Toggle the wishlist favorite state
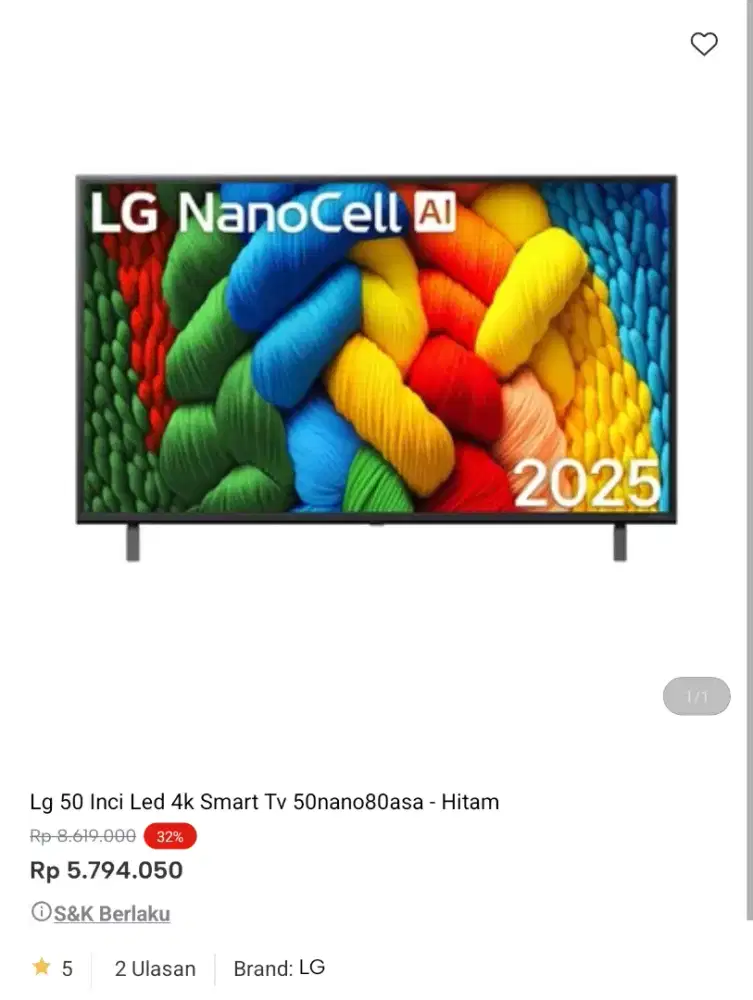The image size is (753, 1000). click(704, 44)
